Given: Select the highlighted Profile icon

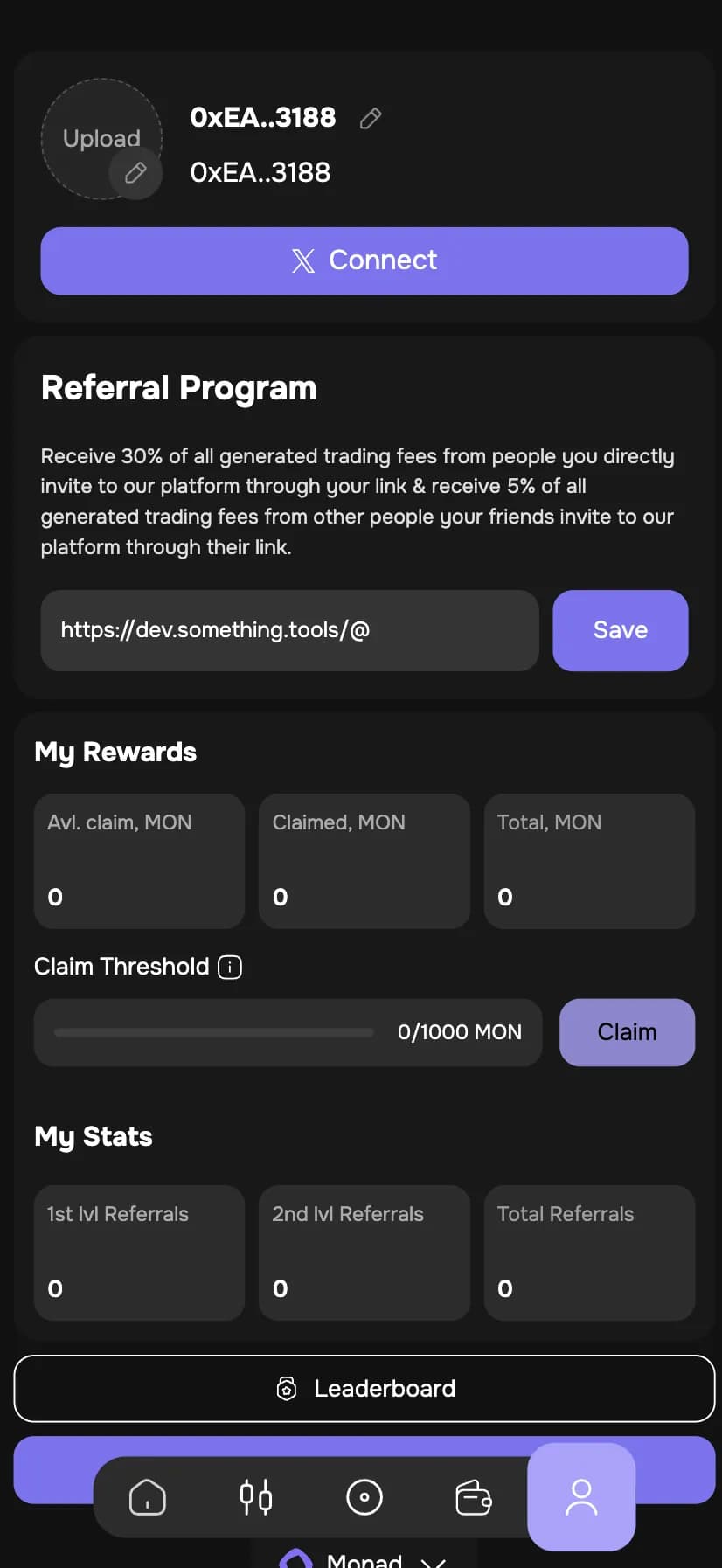Looking at the screenshot, I should pos(580,1496).
